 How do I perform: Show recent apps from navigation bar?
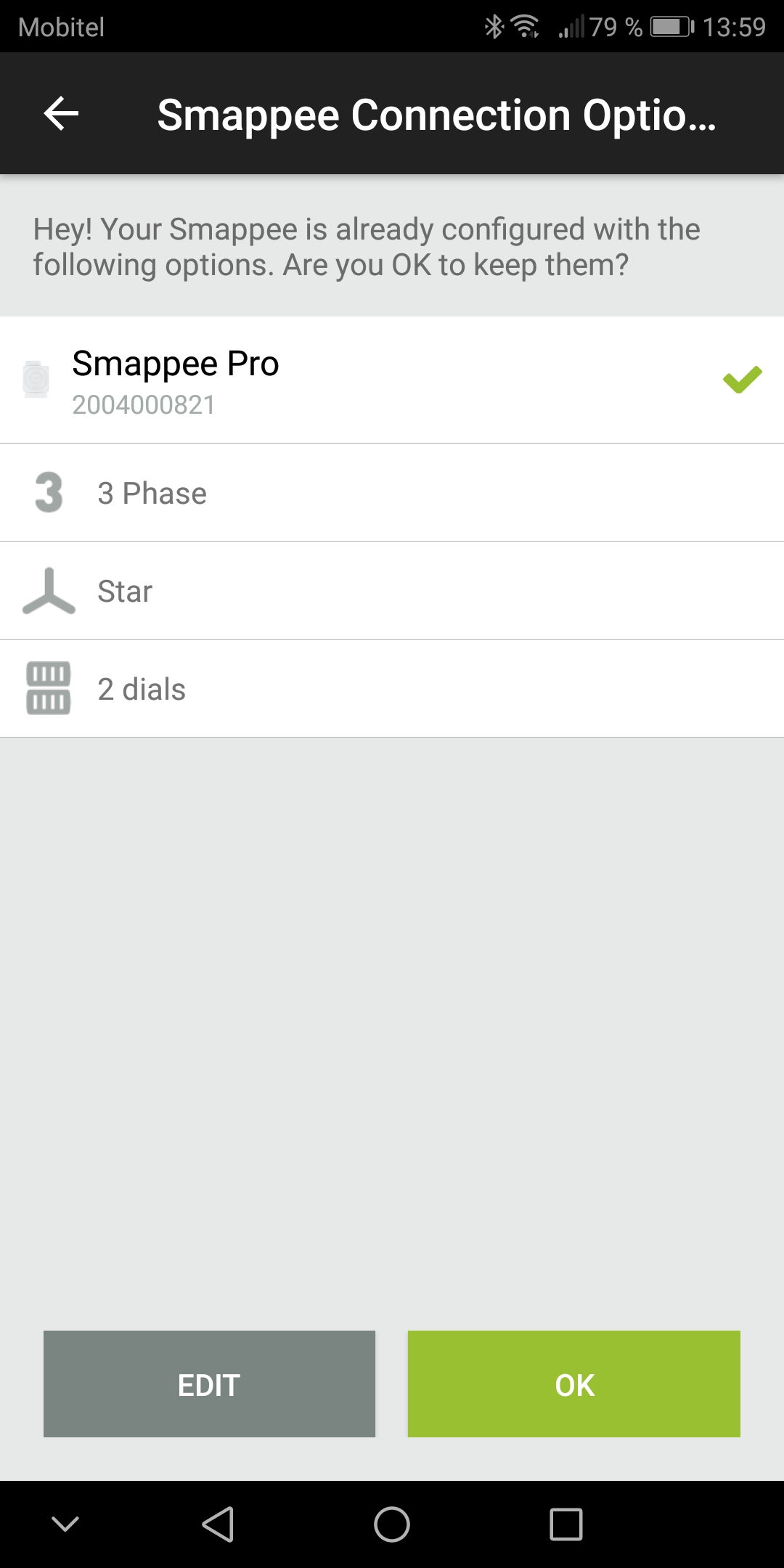(566, 1524)
